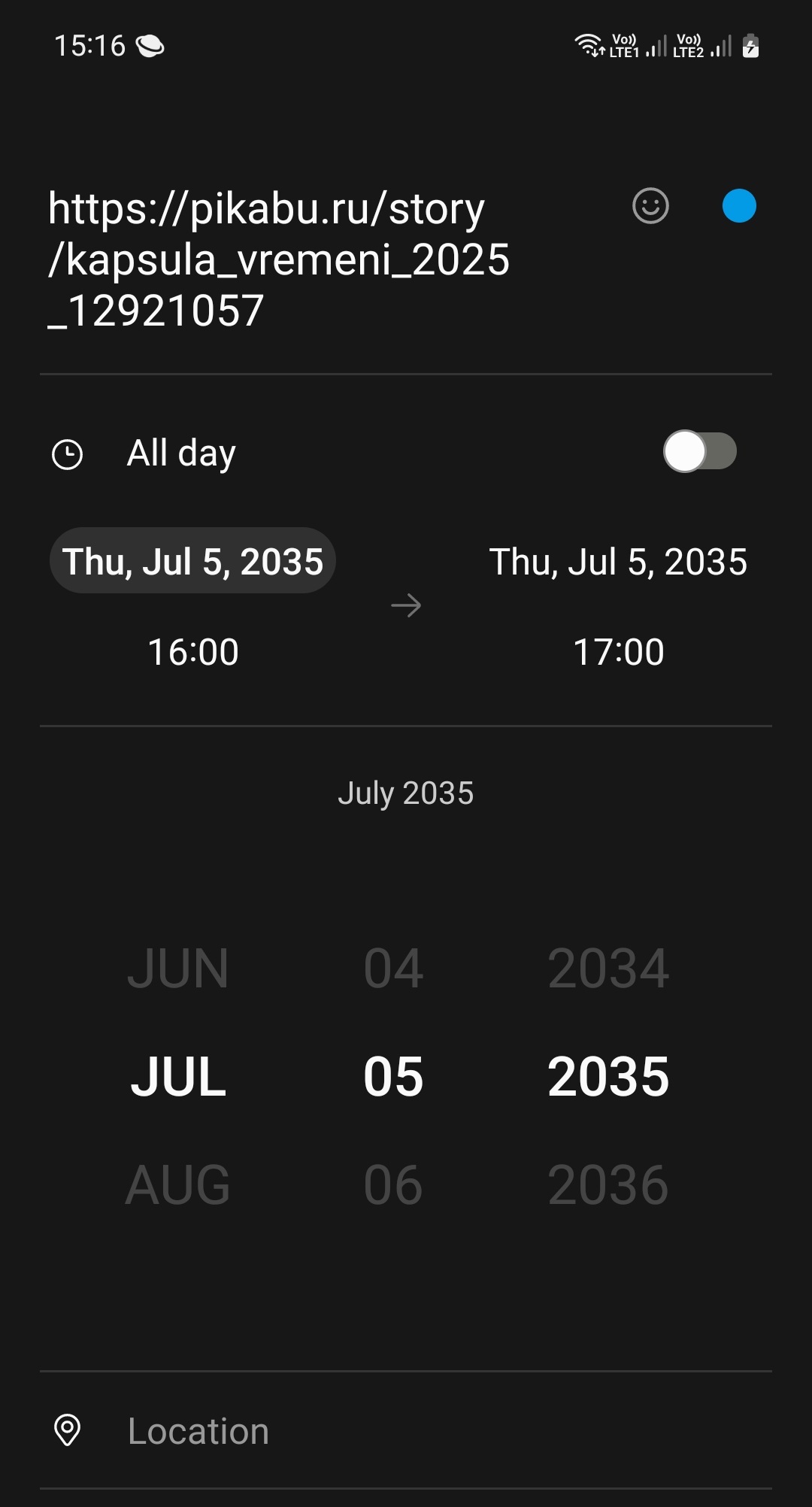Enable the All day switch

[699, 451]
